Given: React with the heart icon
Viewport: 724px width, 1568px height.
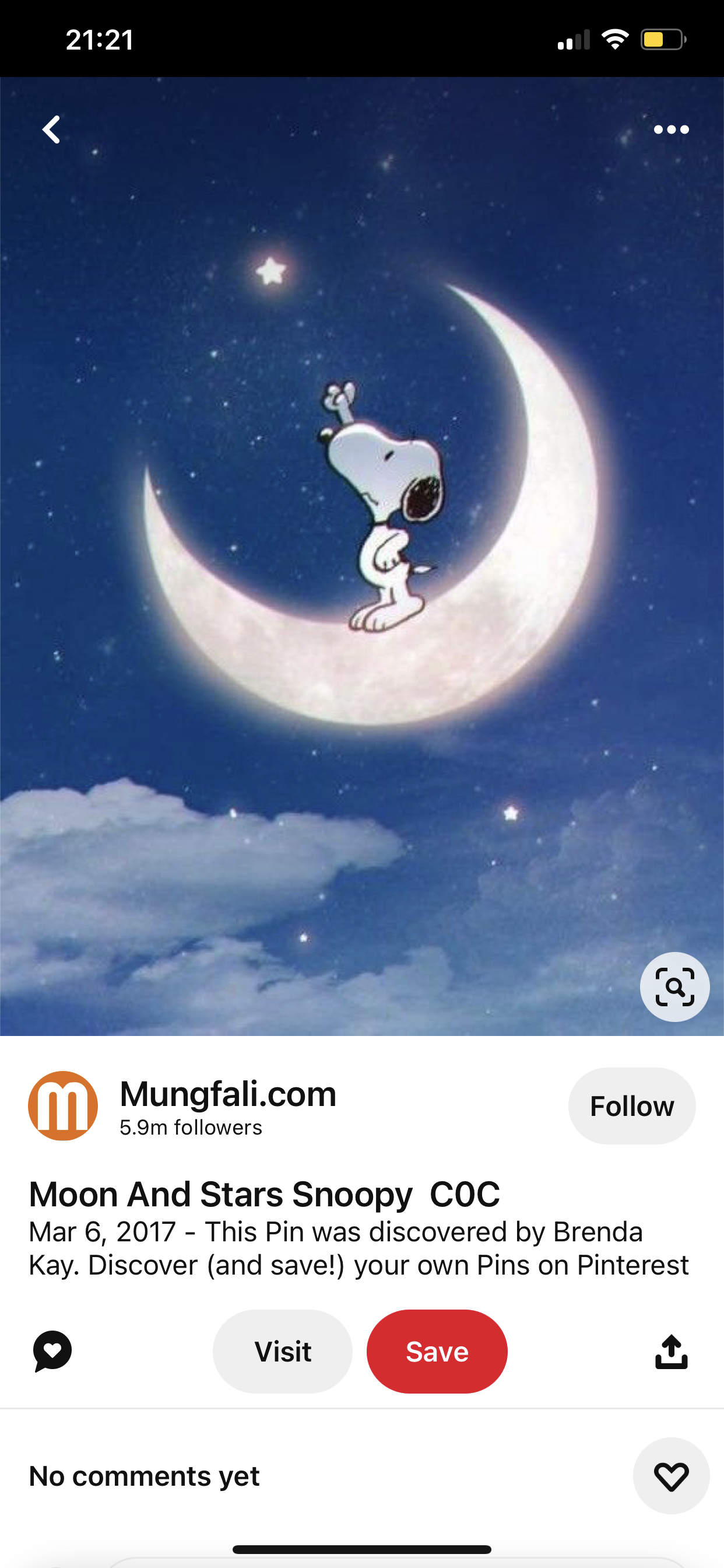Looking at the screenshot, I should point(670,1476).
